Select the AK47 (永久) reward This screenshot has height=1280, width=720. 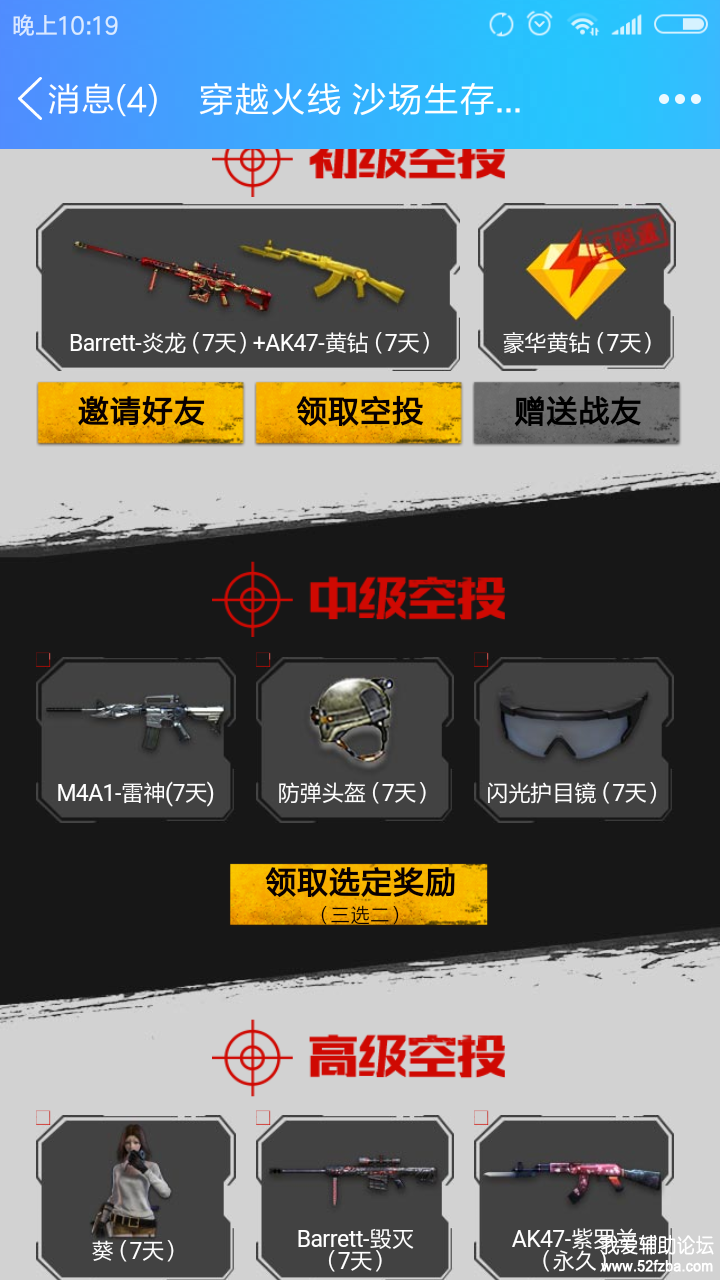point(572,1196)
